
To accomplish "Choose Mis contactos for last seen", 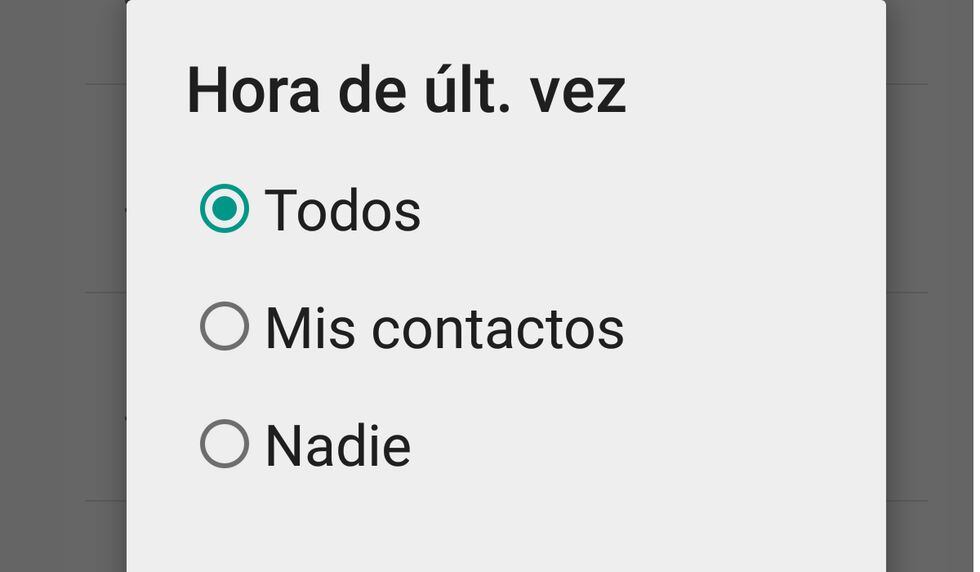I will (225, 327).
